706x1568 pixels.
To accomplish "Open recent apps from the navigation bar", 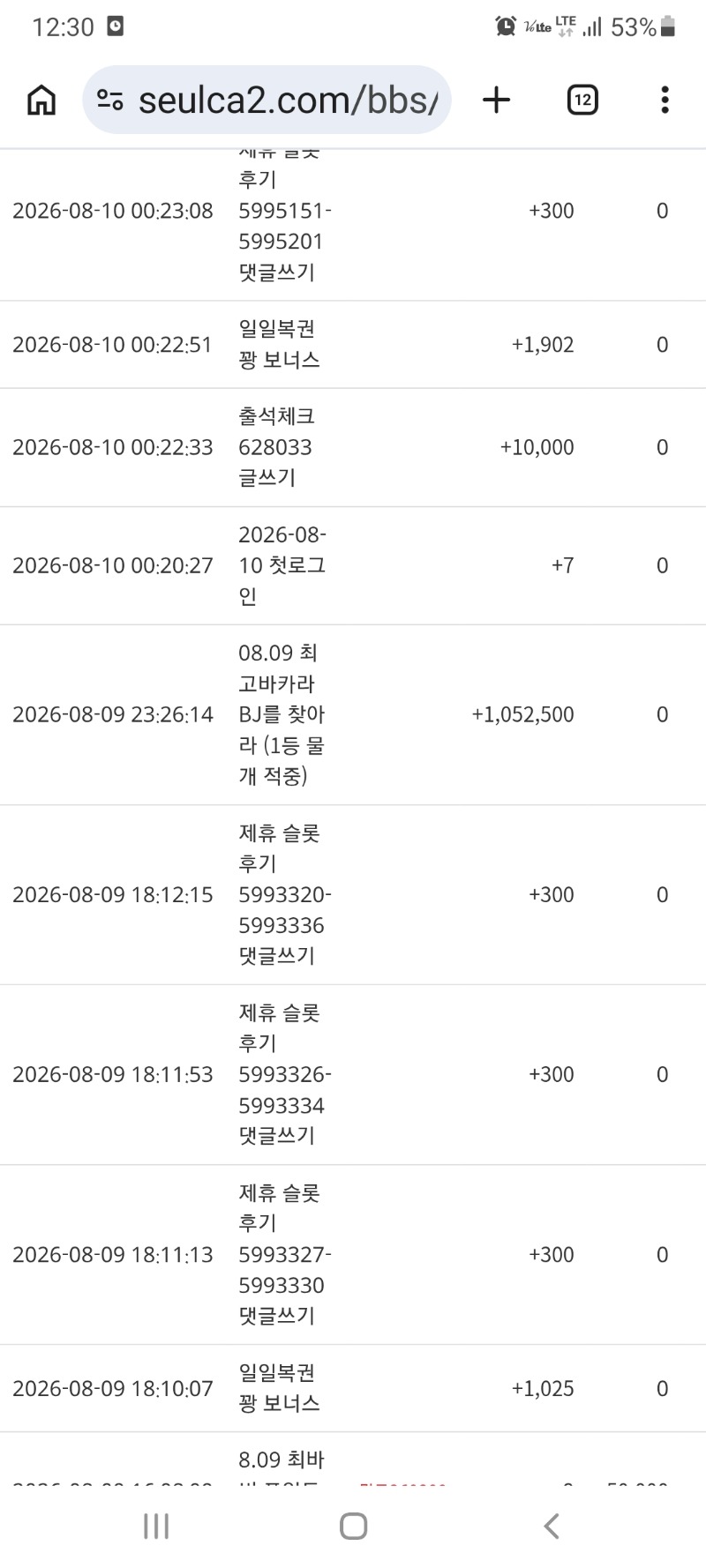I will coord(156,1527).
